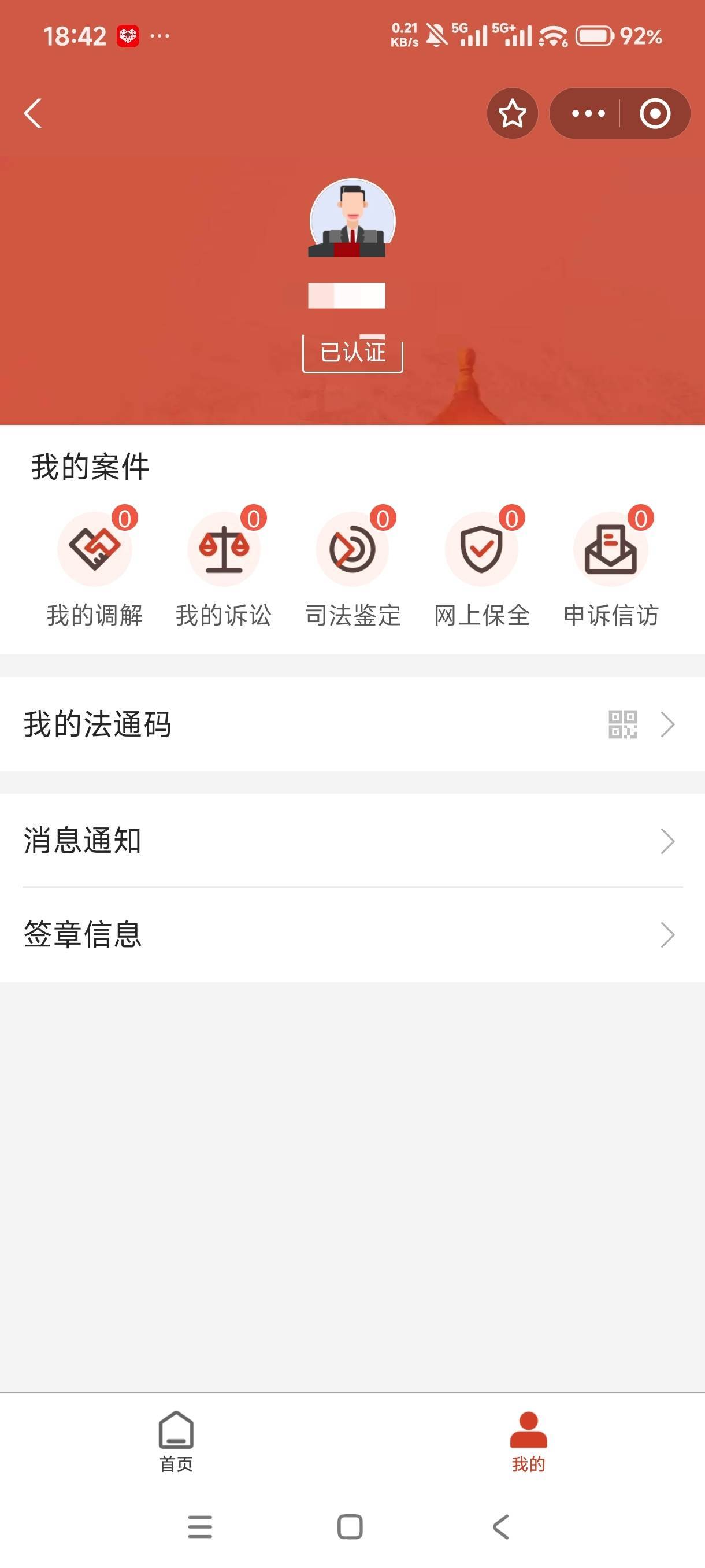This screenshot has height=1568, width=705.
Task: Add this mini program to favorites
Action: tap(512, 114)
